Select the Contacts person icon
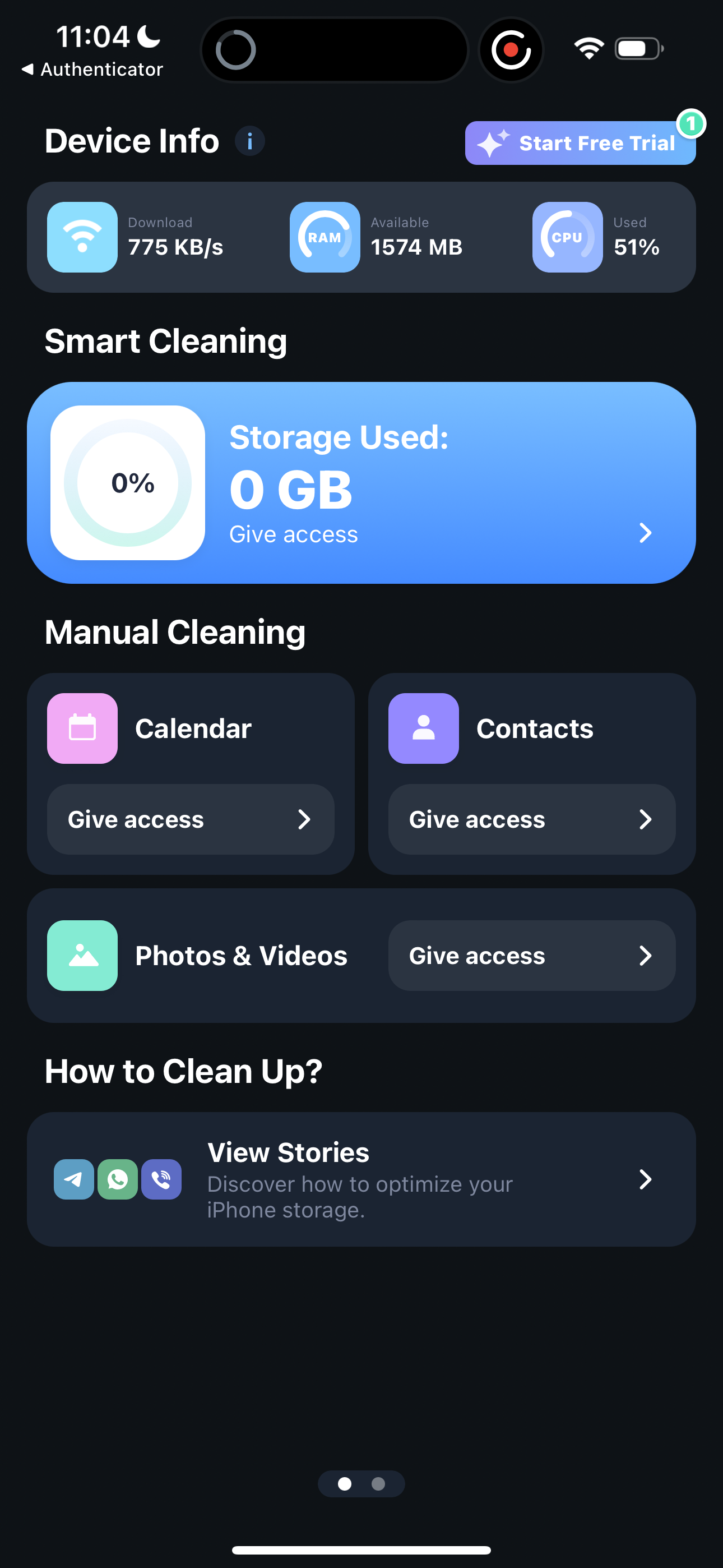The image size is (723, 1568). (424, 728)
